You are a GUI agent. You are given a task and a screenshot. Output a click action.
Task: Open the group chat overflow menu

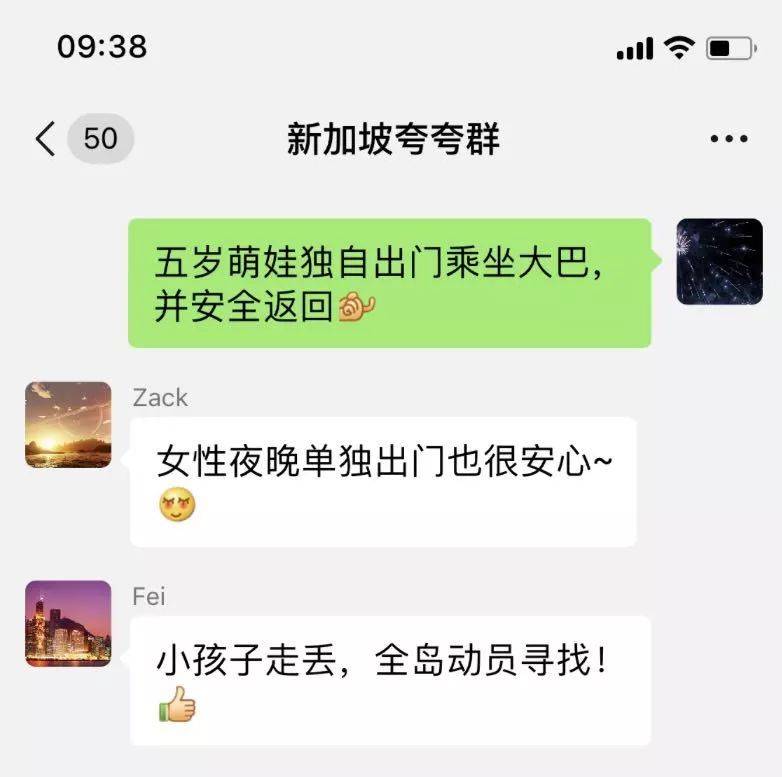729,139
